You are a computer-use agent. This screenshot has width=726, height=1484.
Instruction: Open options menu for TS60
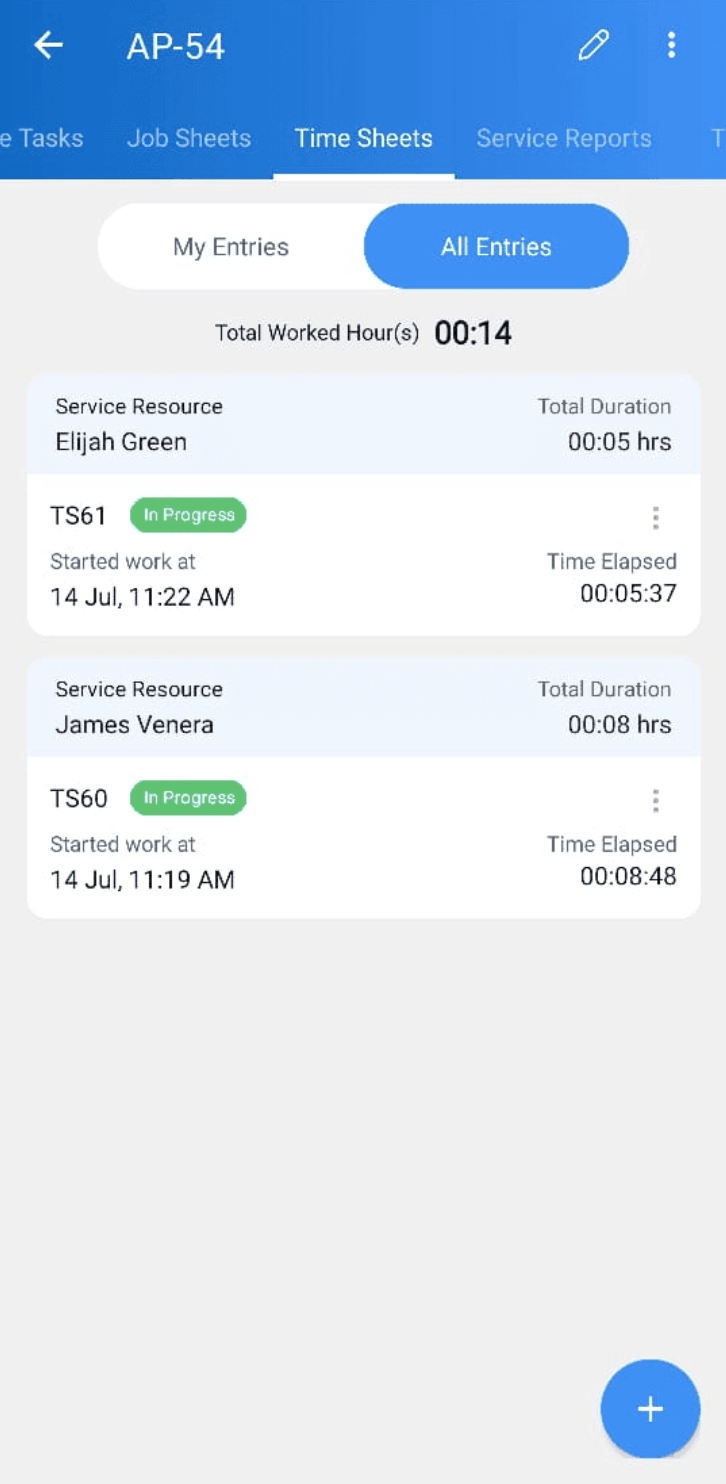[655, 800]
